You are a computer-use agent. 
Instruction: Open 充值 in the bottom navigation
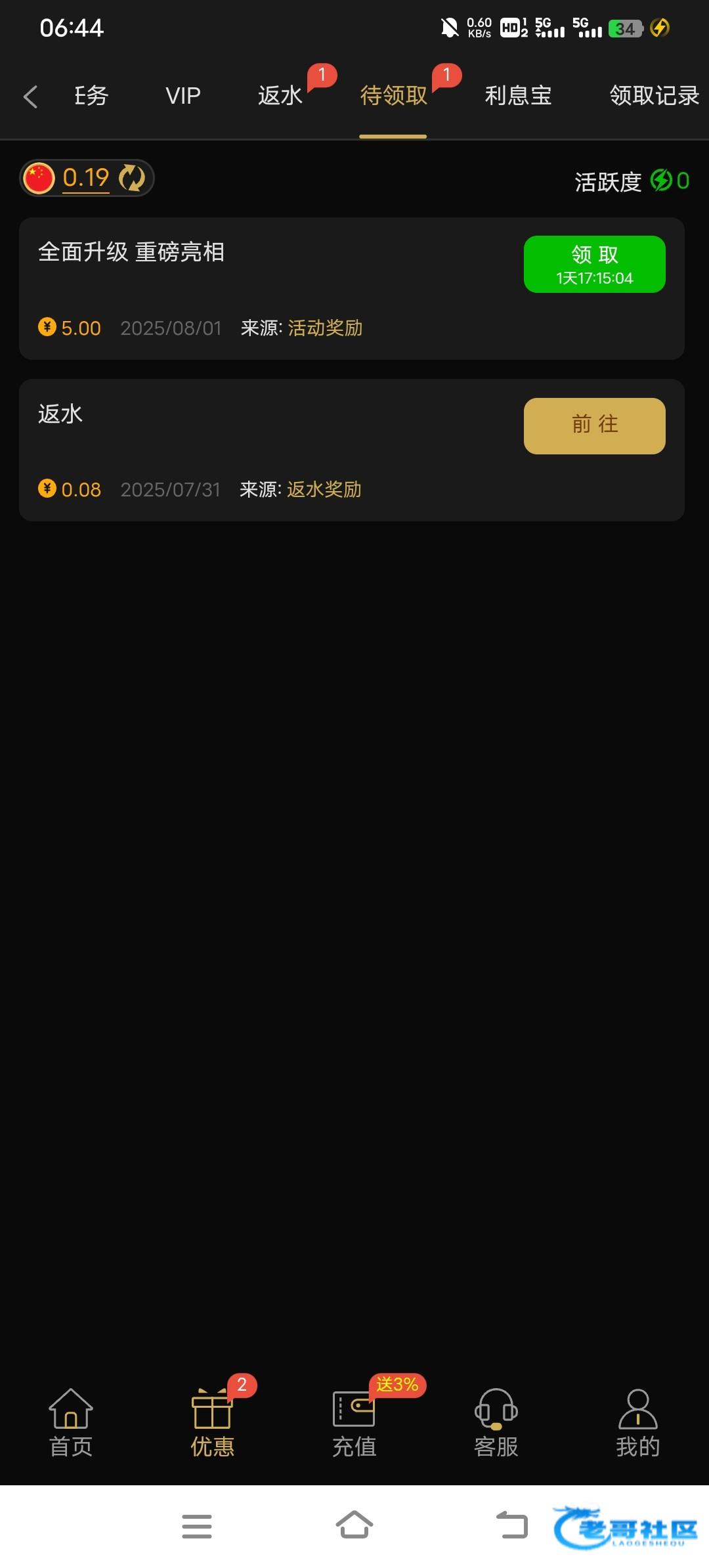click(354, 1422)
